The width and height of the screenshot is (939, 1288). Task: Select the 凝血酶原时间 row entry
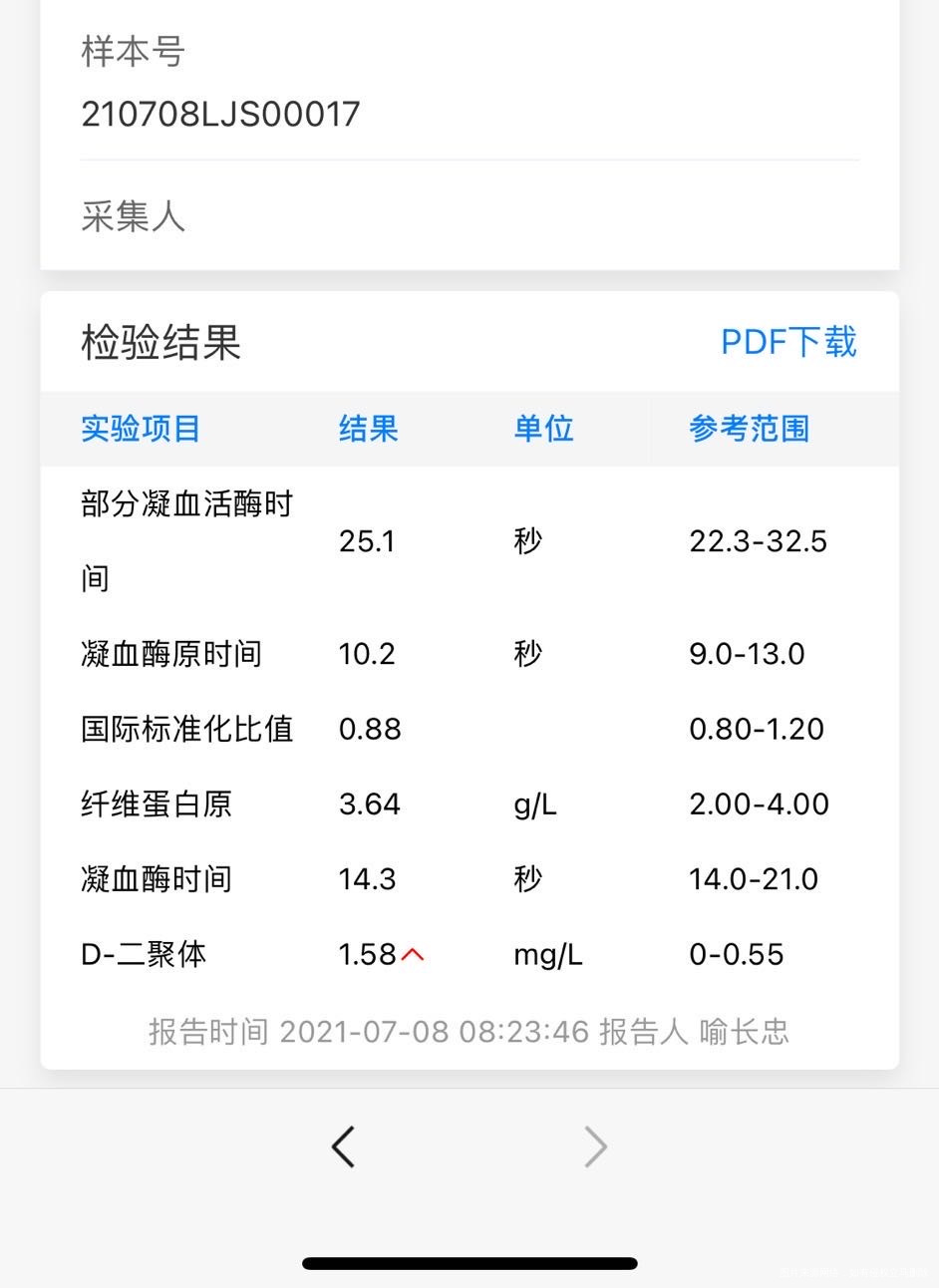[169, 654]
